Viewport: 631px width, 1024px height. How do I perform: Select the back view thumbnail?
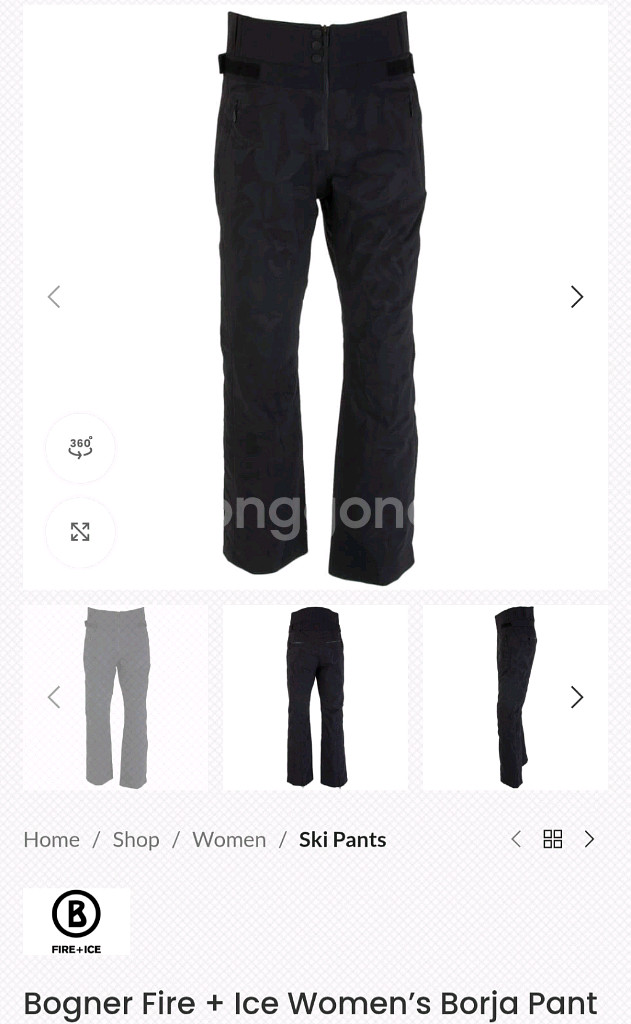click(x=315, y=697)
